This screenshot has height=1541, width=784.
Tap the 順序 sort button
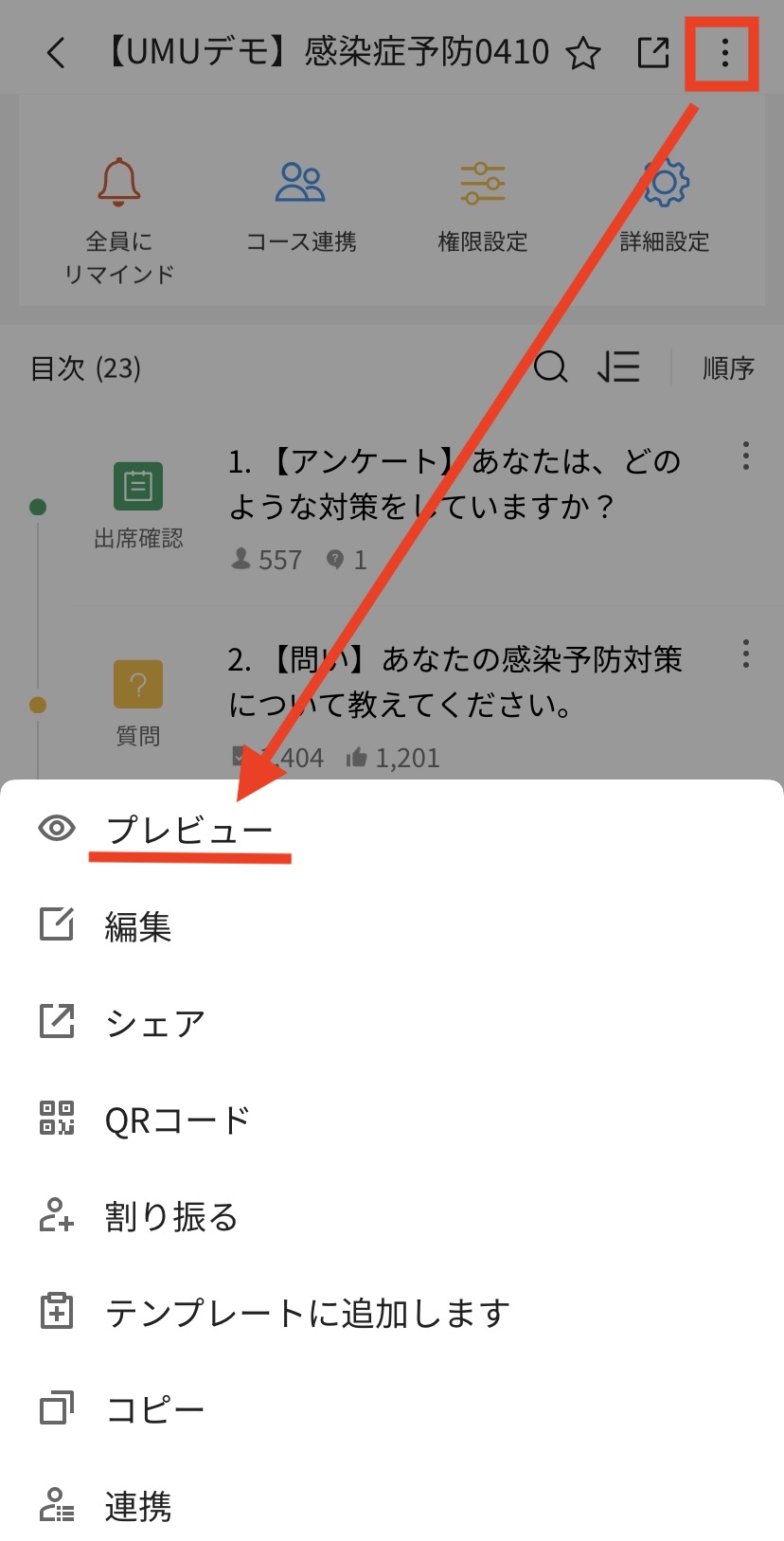727,367
